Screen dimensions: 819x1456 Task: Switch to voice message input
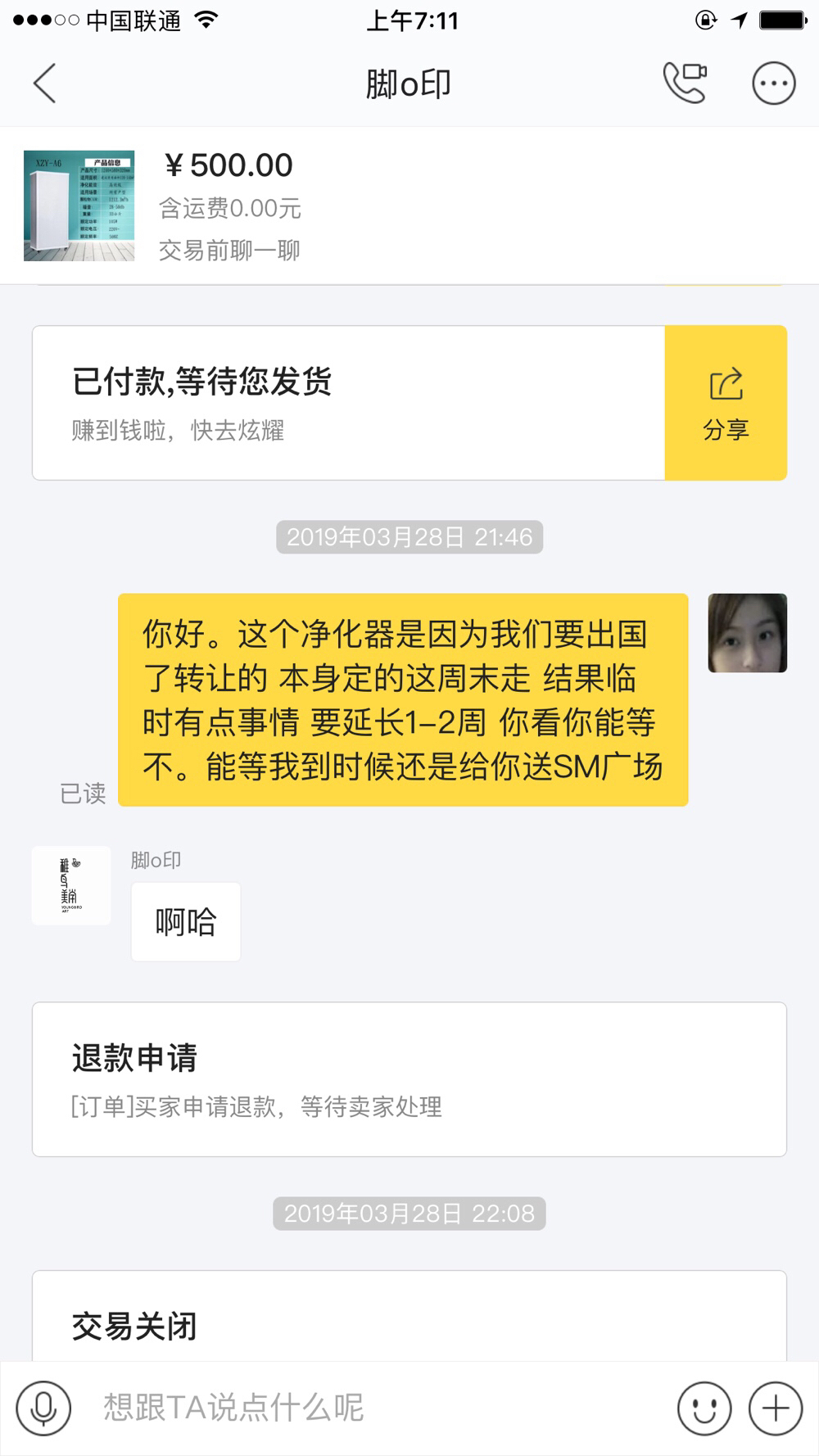(43, 1409)
